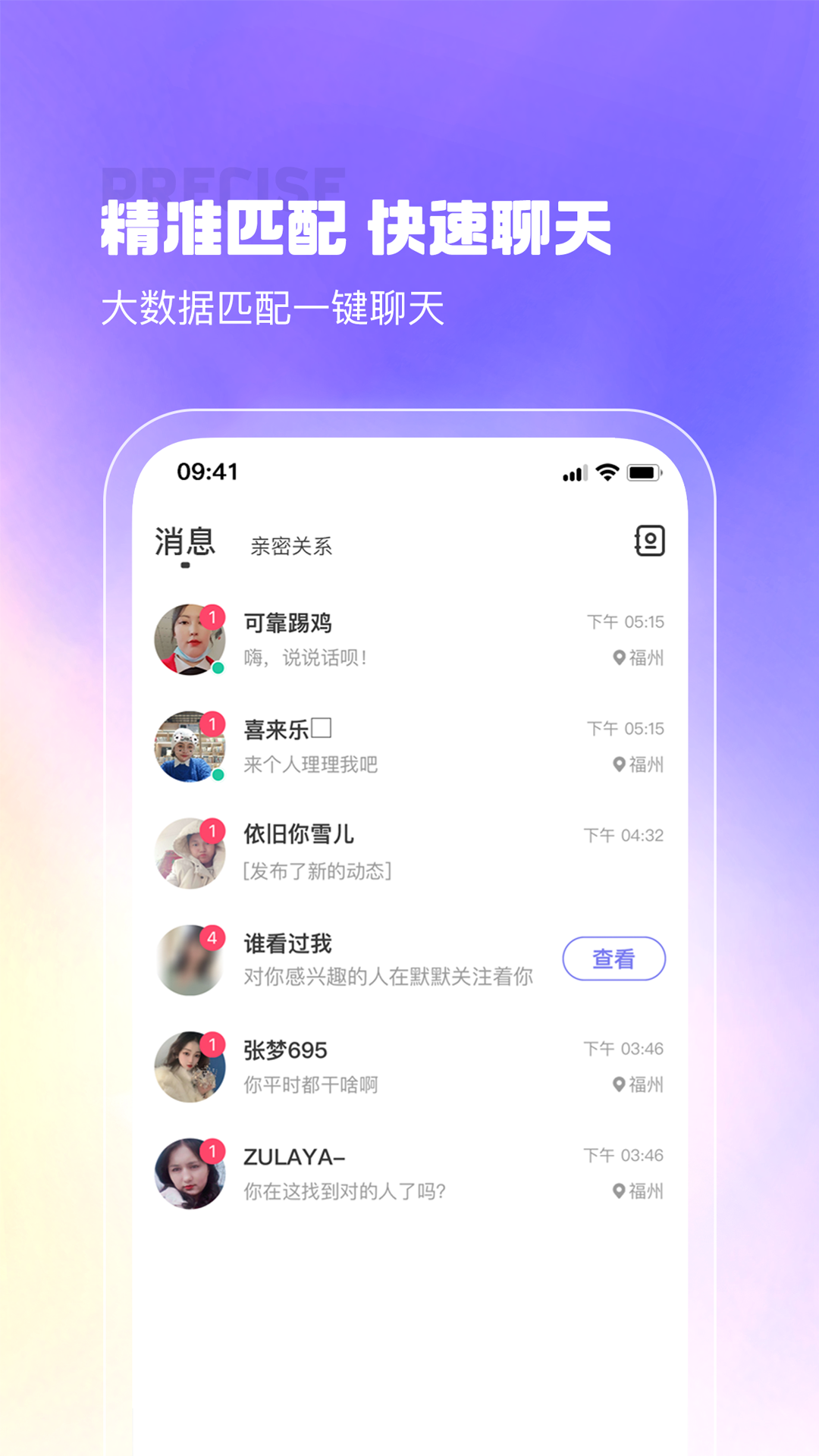
Task: Tap ZULAYA–'s profile avatar
Action: [x=190, y=1172]
